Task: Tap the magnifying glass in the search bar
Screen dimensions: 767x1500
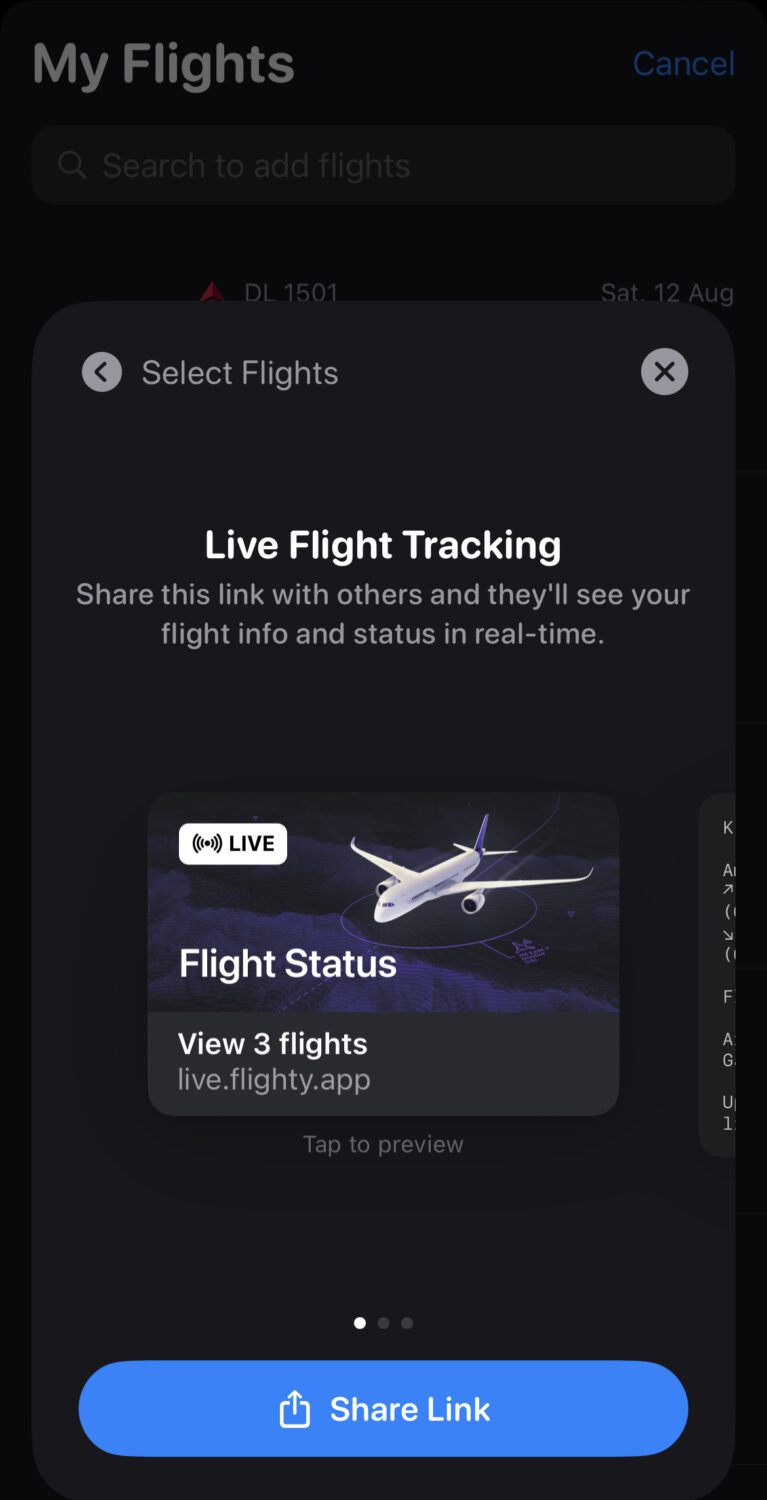Action: 71,165
